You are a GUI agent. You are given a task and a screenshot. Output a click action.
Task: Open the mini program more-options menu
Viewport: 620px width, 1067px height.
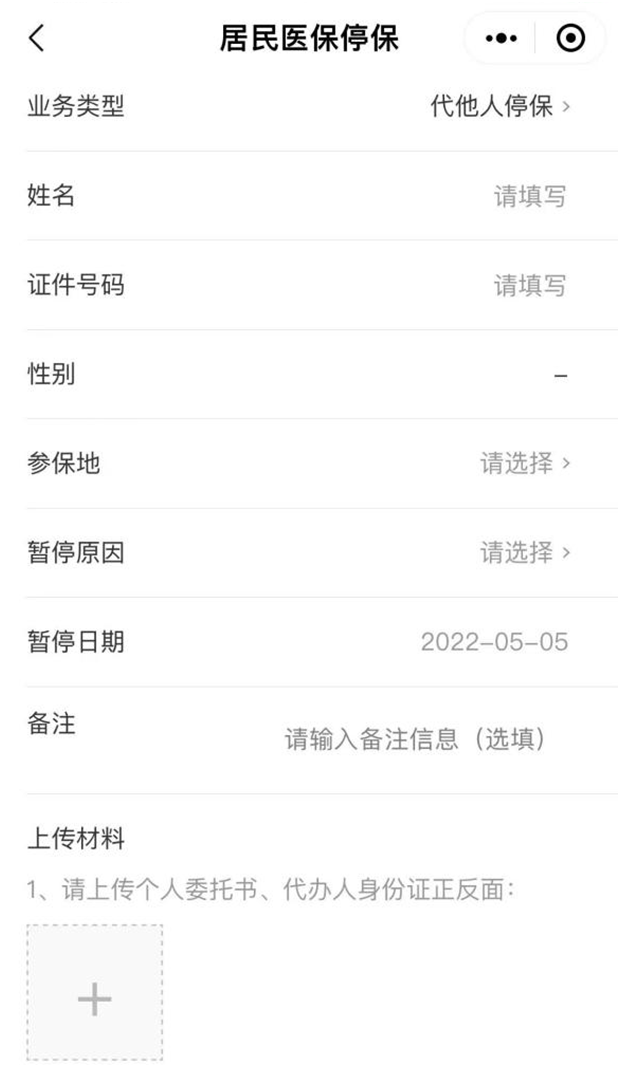(x=501, y=39)
